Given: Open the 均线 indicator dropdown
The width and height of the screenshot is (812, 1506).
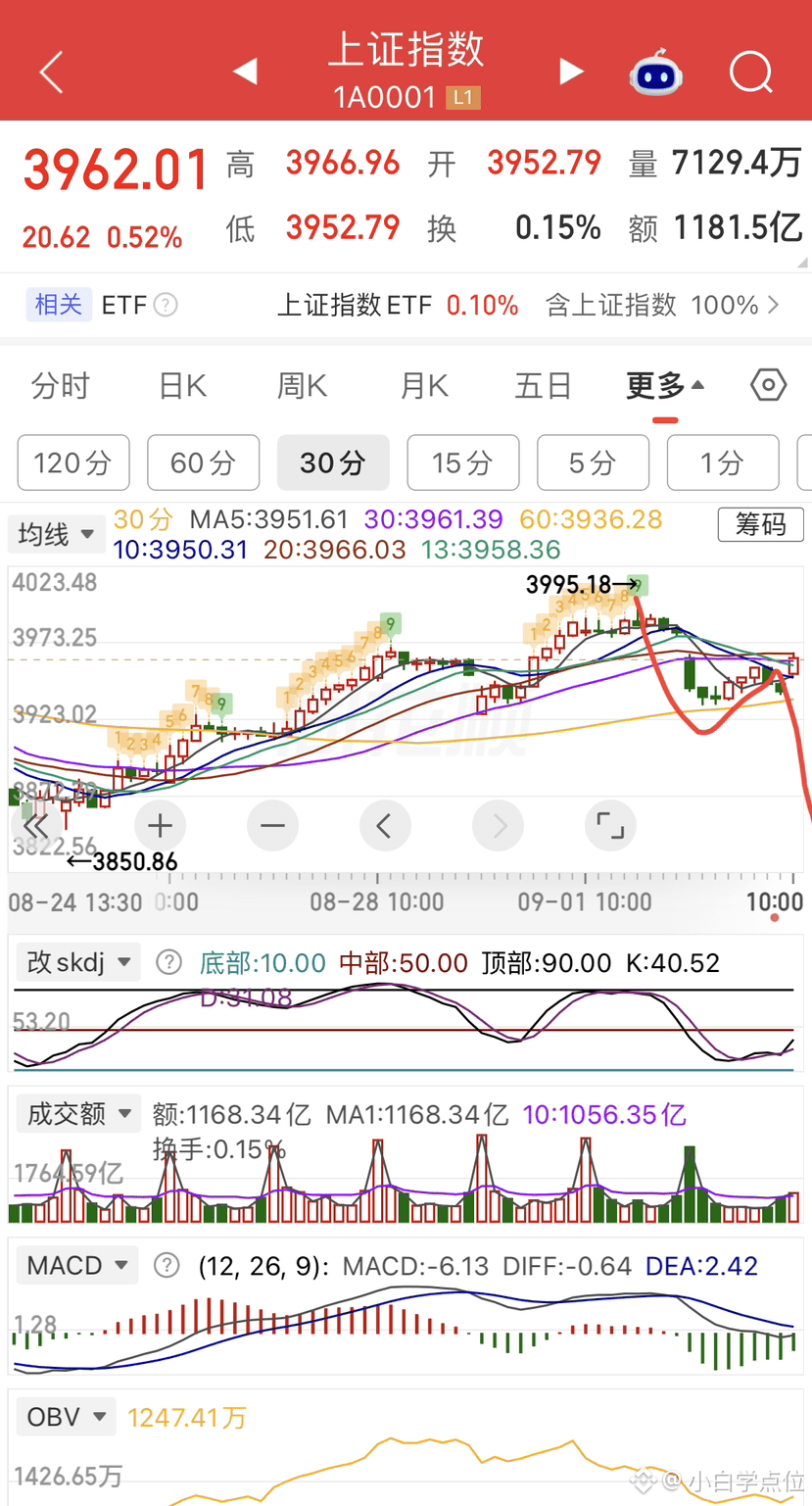Looking at the screenshot, I should pyautogui.click(x=56, y=535).
